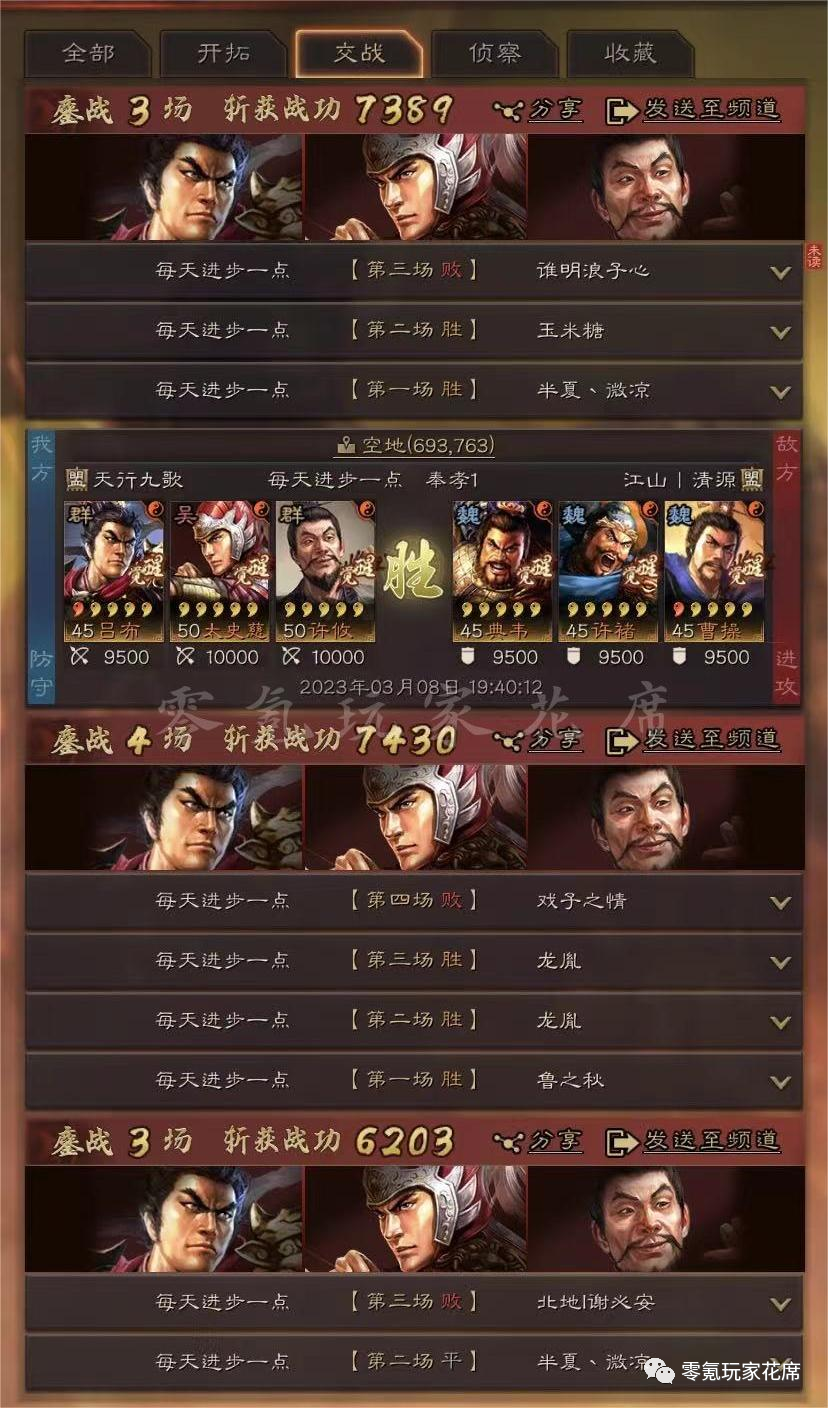Switch to the 开拓 tab
Viewport: 828px width, 1408px height.
point(223,53)
